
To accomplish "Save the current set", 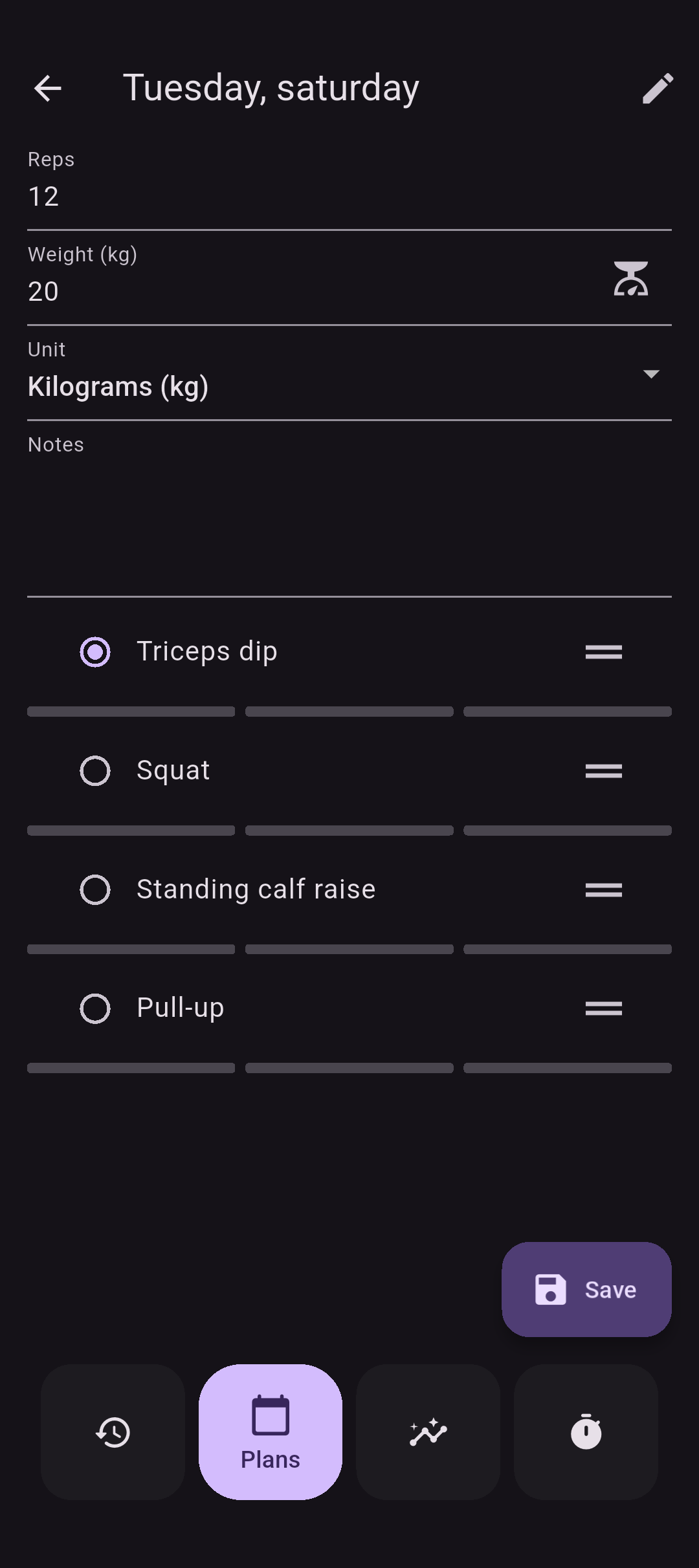I will [x=586, y=1289].
